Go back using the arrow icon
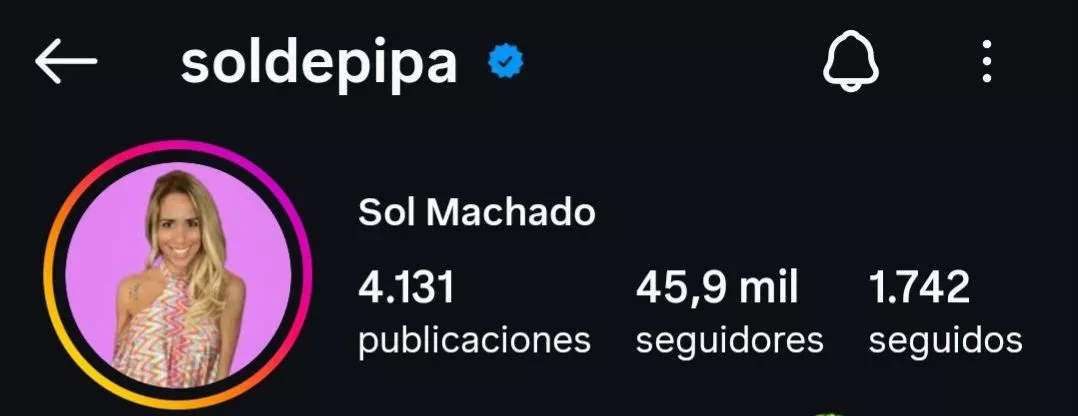The width and height of the screenshot is (1078, 416). click(x=66, y=62)
